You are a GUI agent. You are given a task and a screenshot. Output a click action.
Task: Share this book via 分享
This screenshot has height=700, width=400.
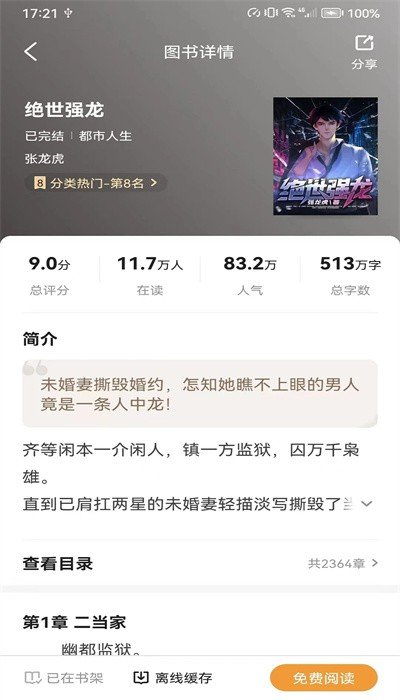click(x=364, y=53)
